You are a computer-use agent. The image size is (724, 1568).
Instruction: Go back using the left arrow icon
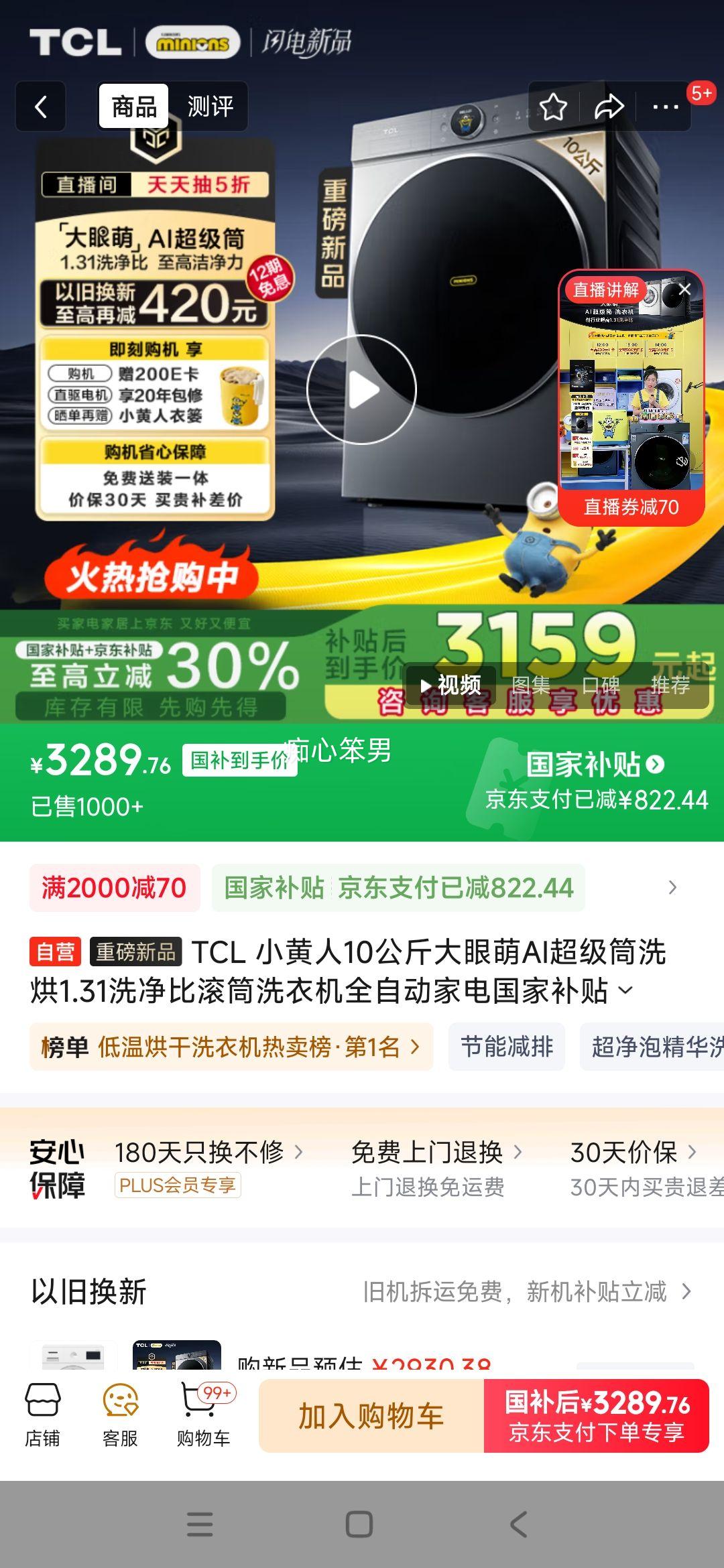pos(40,106)
